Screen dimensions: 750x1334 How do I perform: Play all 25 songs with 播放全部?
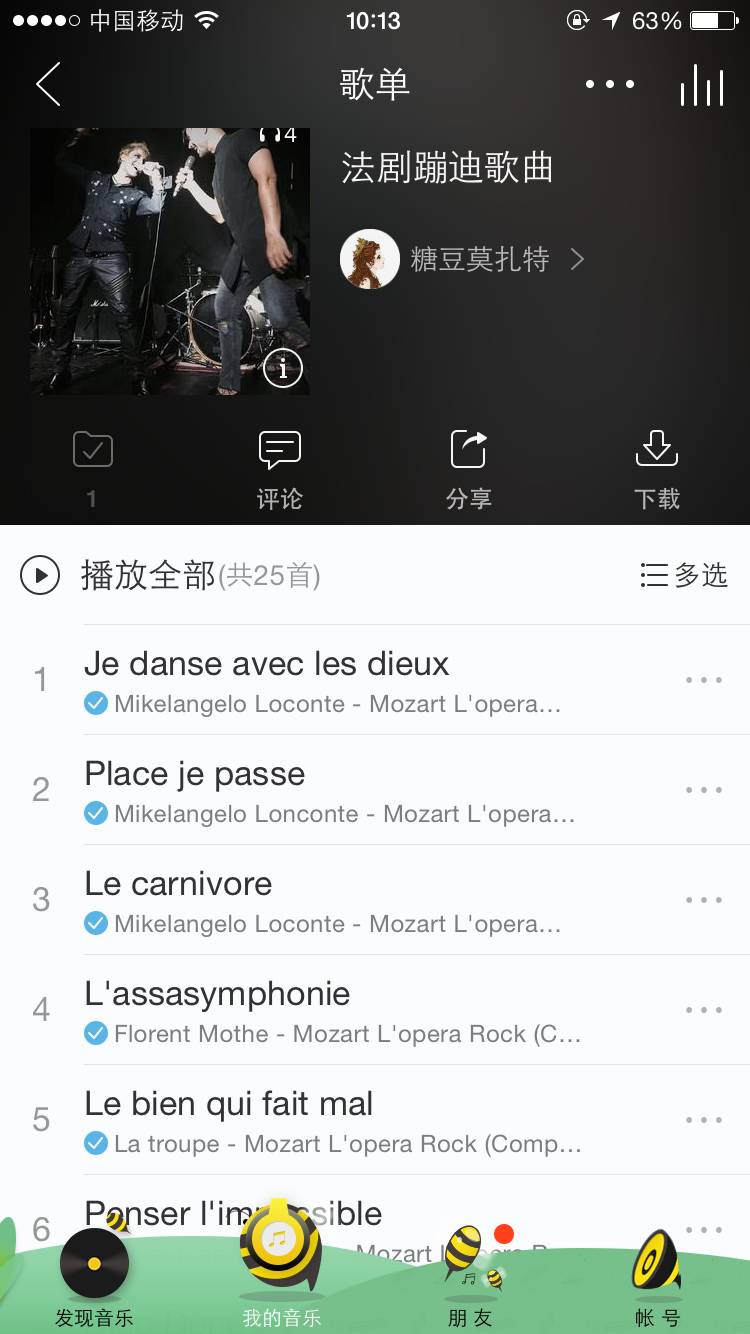click(x=148, y=575)
